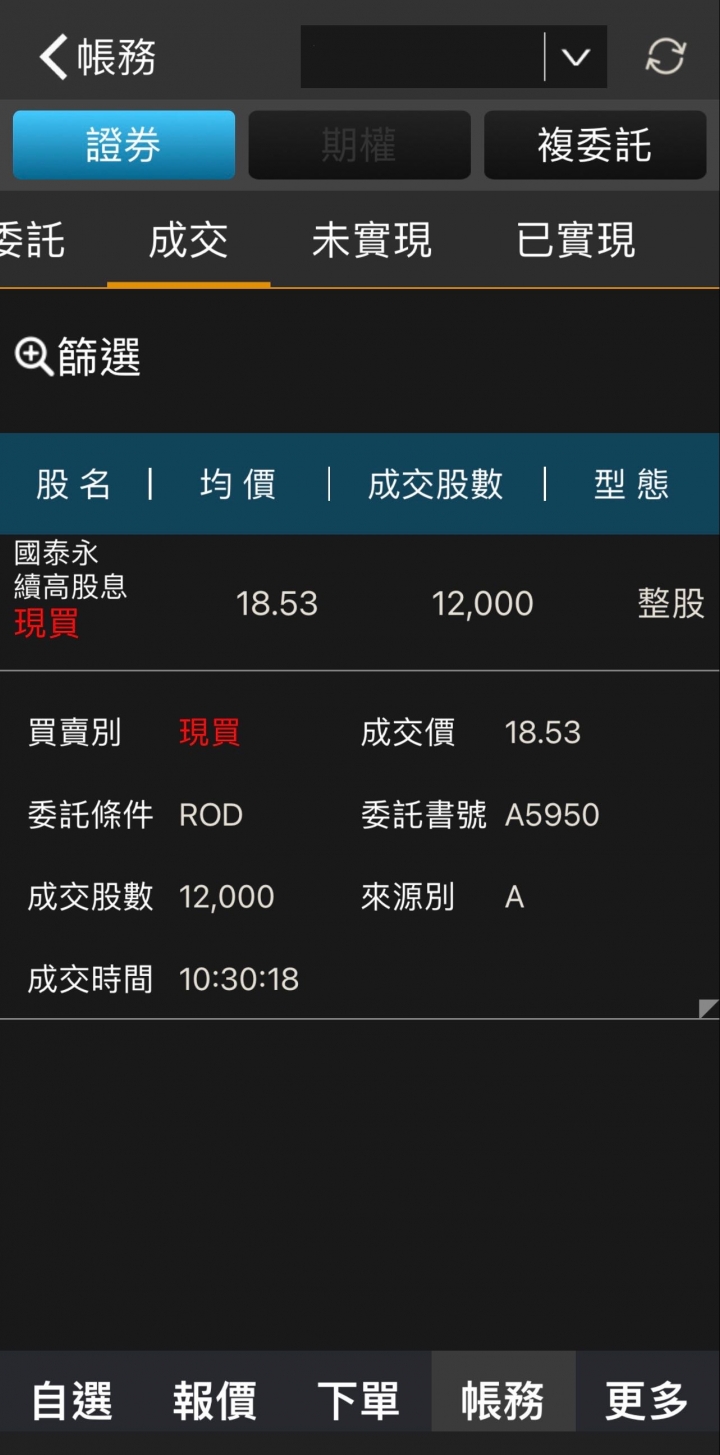
Task: Select the 成交 tab
Action: (x=188, y=241)
